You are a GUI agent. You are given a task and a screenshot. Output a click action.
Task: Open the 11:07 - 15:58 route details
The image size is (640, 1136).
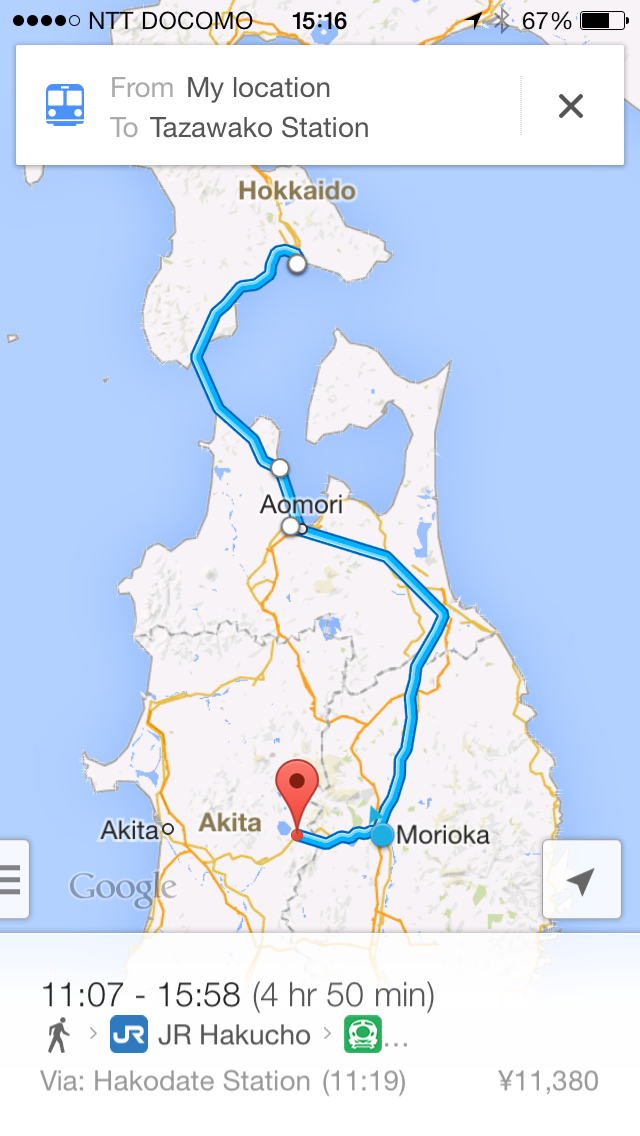point(320,1037)
